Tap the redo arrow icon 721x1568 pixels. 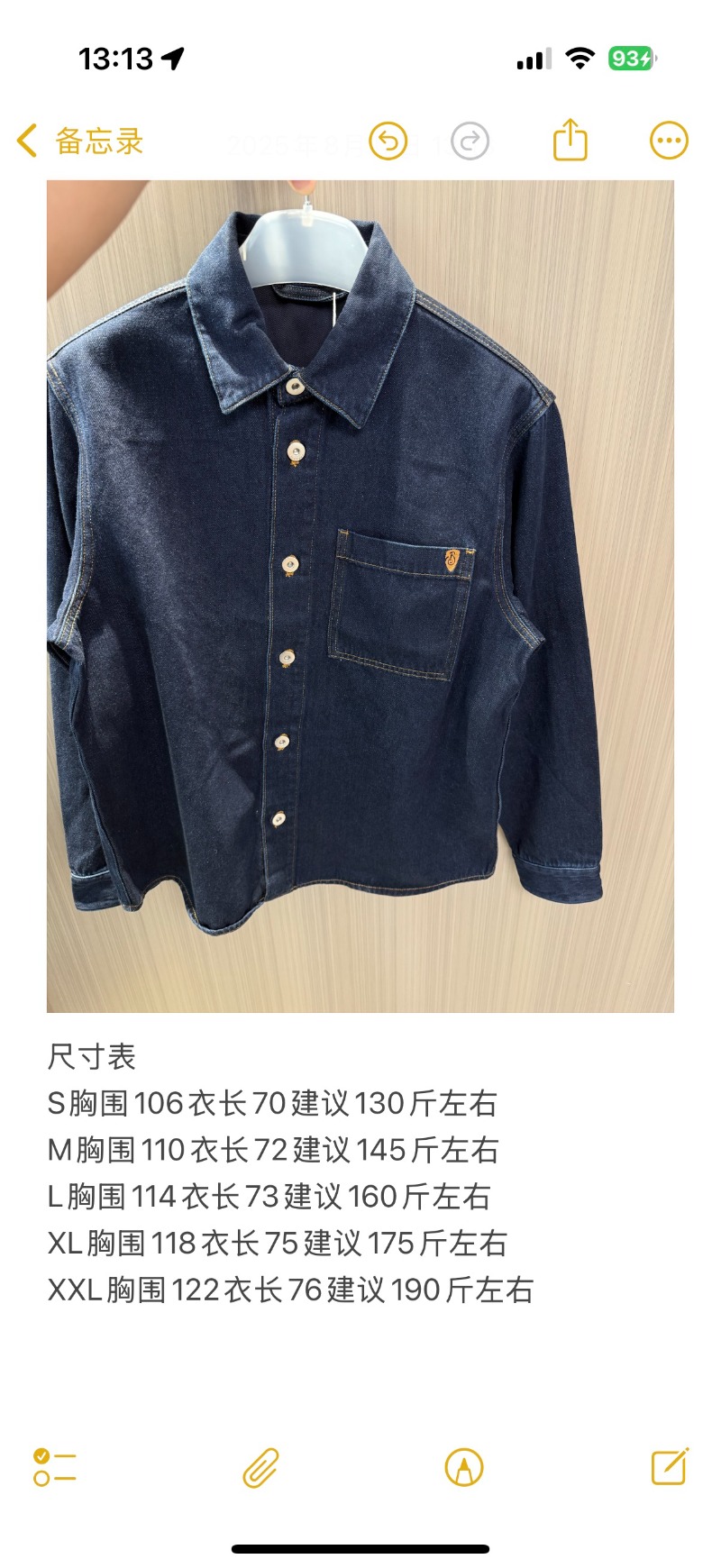(470, 141)
